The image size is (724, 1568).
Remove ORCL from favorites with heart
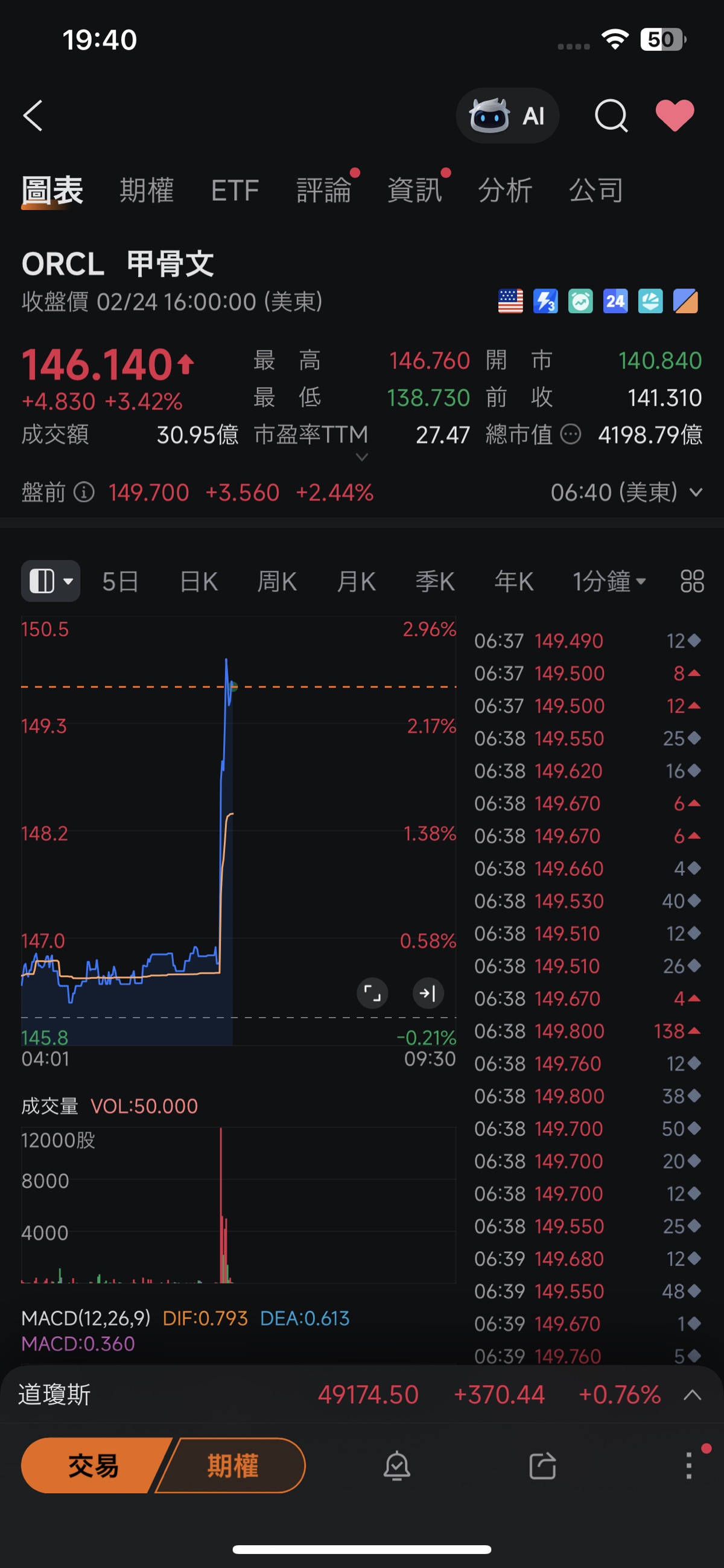(x=674, y=116)
